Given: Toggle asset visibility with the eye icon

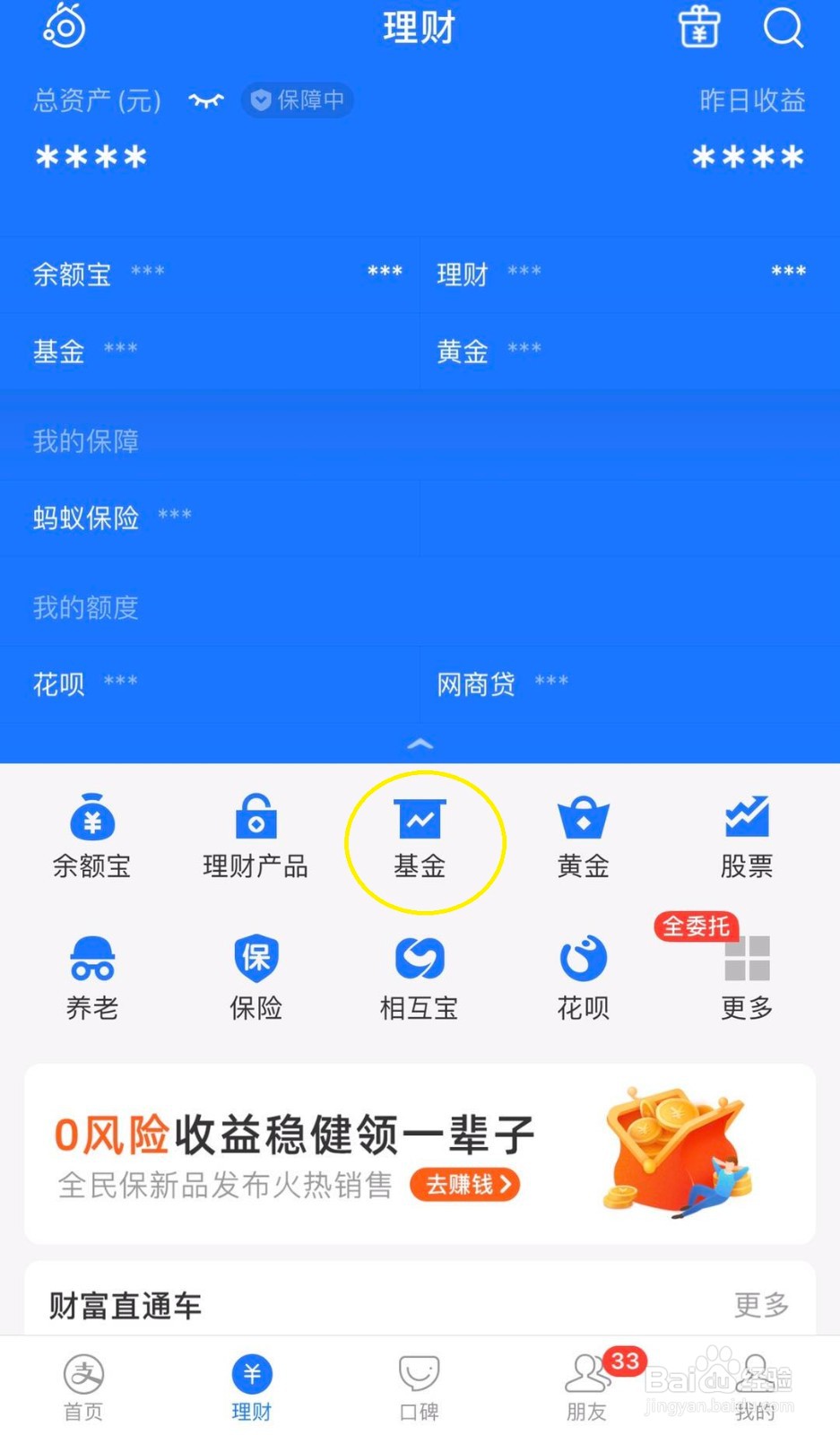Looking at the screenshot, I should point(205,100).
